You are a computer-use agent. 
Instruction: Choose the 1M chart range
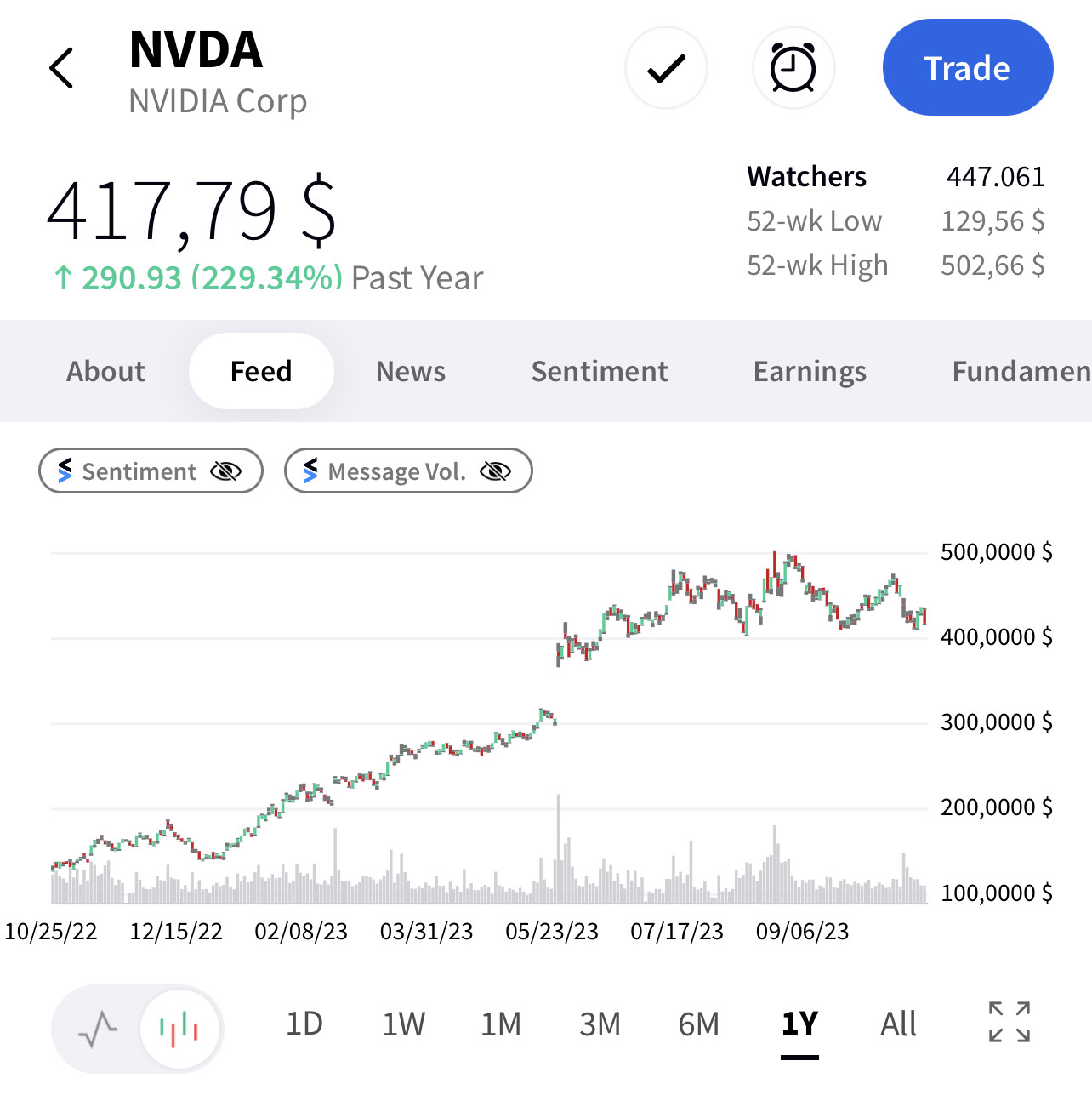501,1024
